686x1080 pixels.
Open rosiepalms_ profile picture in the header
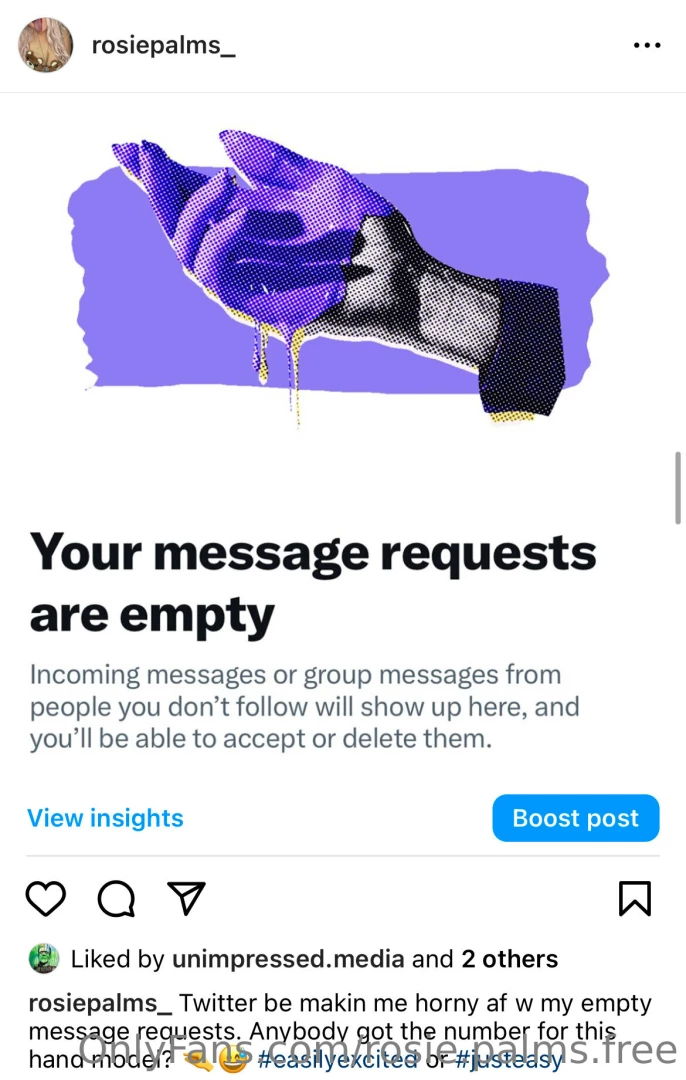46,45
